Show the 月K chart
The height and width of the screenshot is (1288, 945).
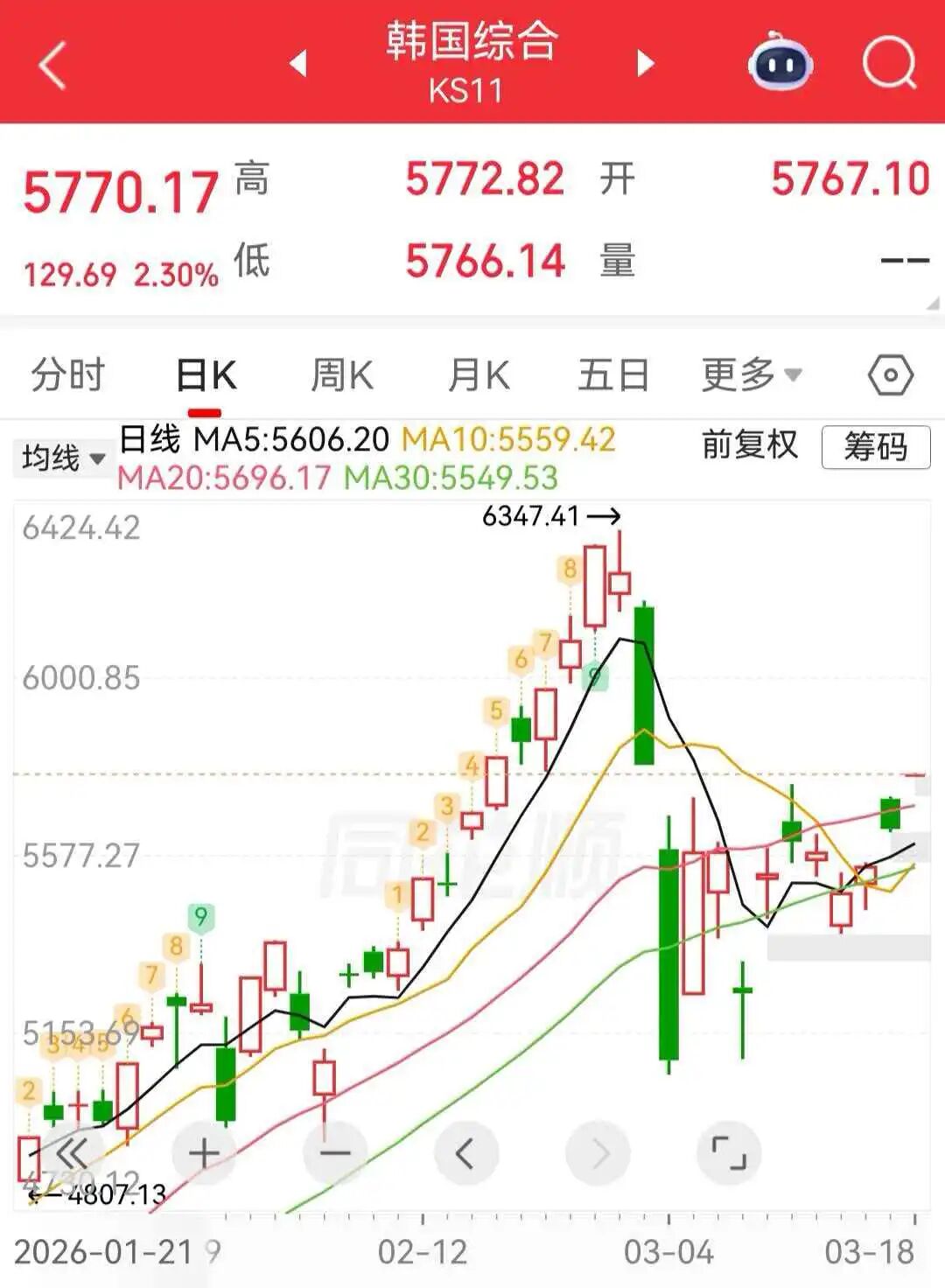click(x=478, y=375)
